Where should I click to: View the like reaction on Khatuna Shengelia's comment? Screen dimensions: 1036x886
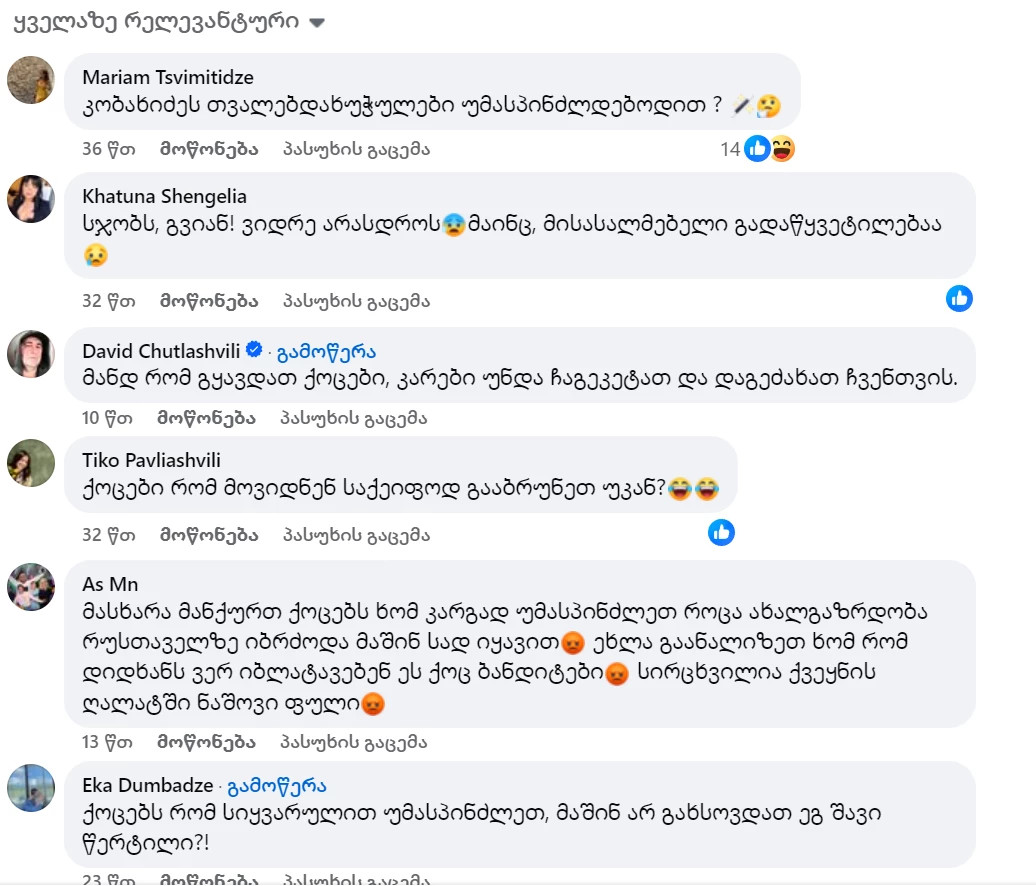coord(959,298)
